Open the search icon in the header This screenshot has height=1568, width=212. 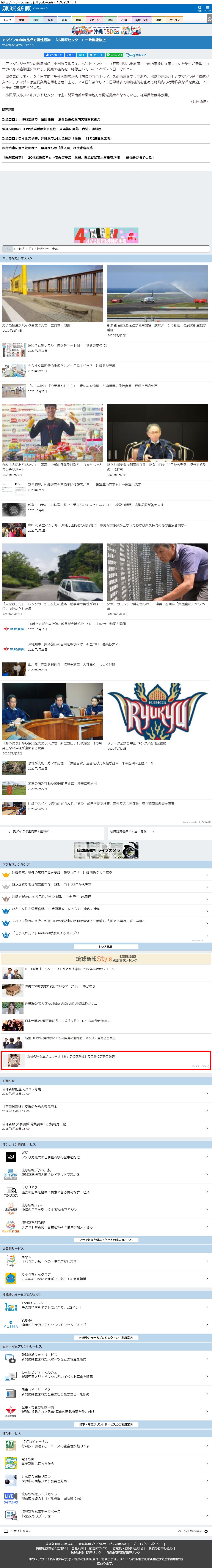199,8
